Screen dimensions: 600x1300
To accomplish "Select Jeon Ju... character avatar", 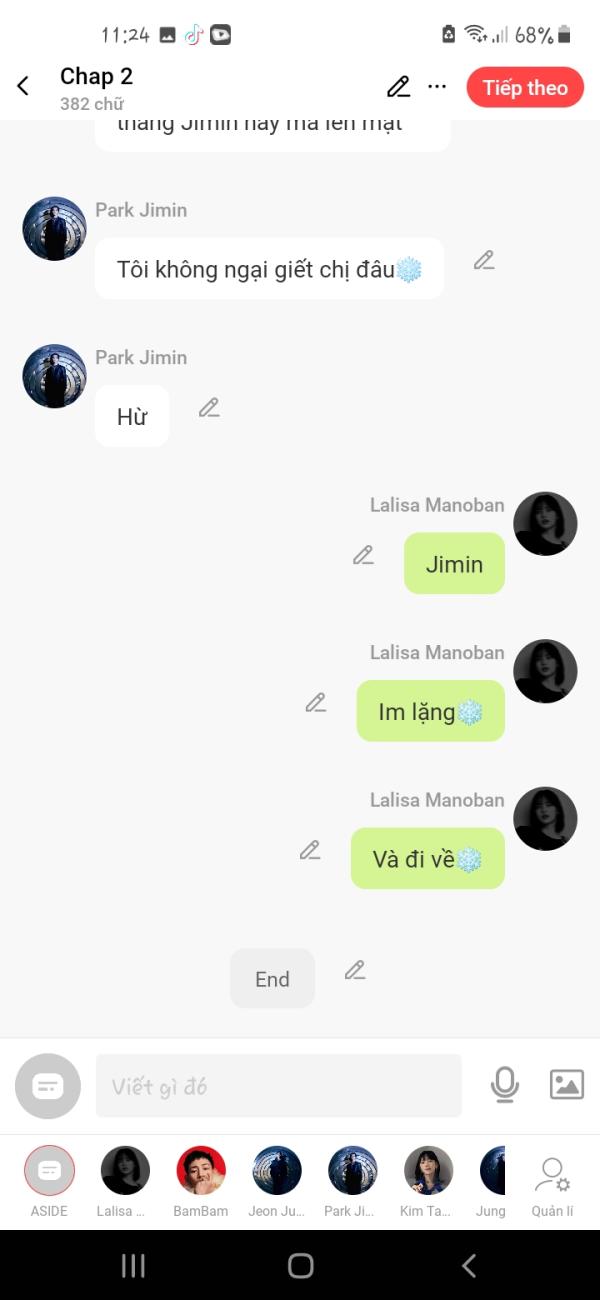I will pyautogui.click(x=277, y=1171).
